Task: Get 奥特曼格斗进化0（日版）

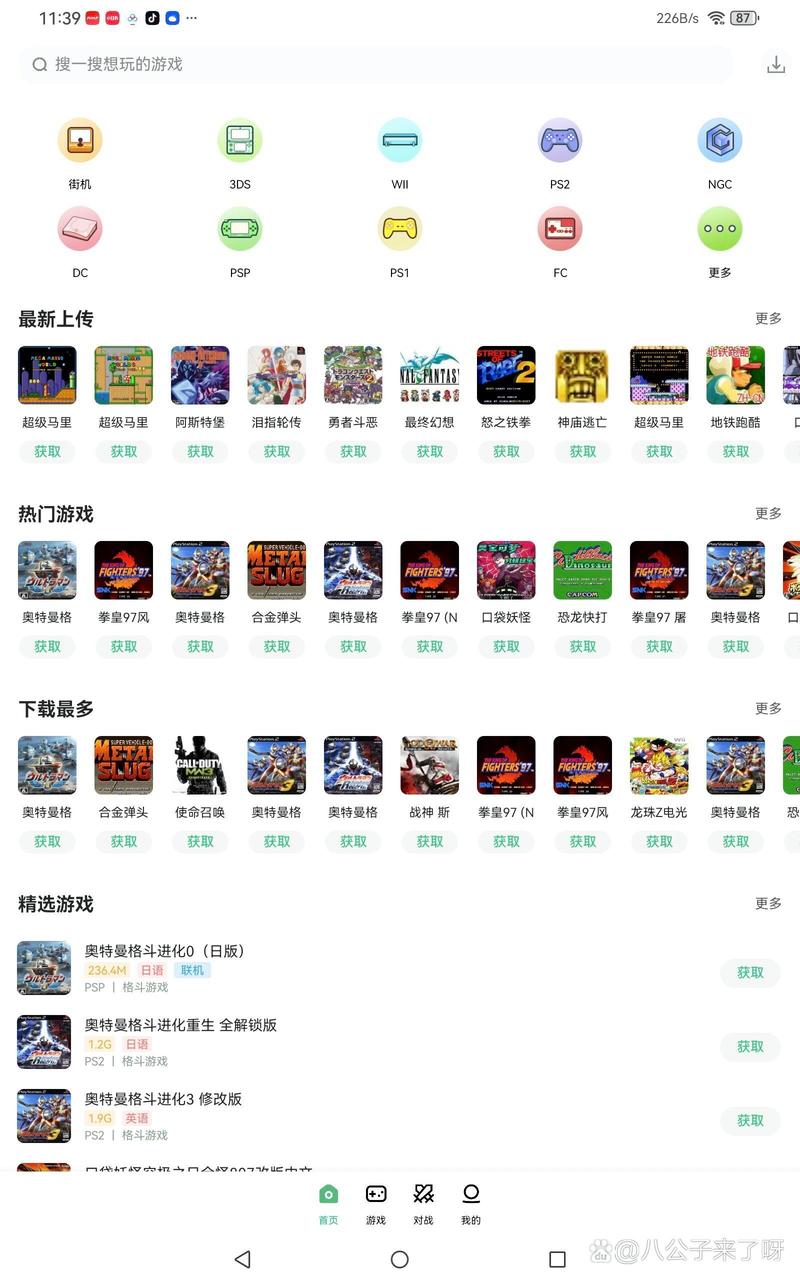Action: pos(750,972)
